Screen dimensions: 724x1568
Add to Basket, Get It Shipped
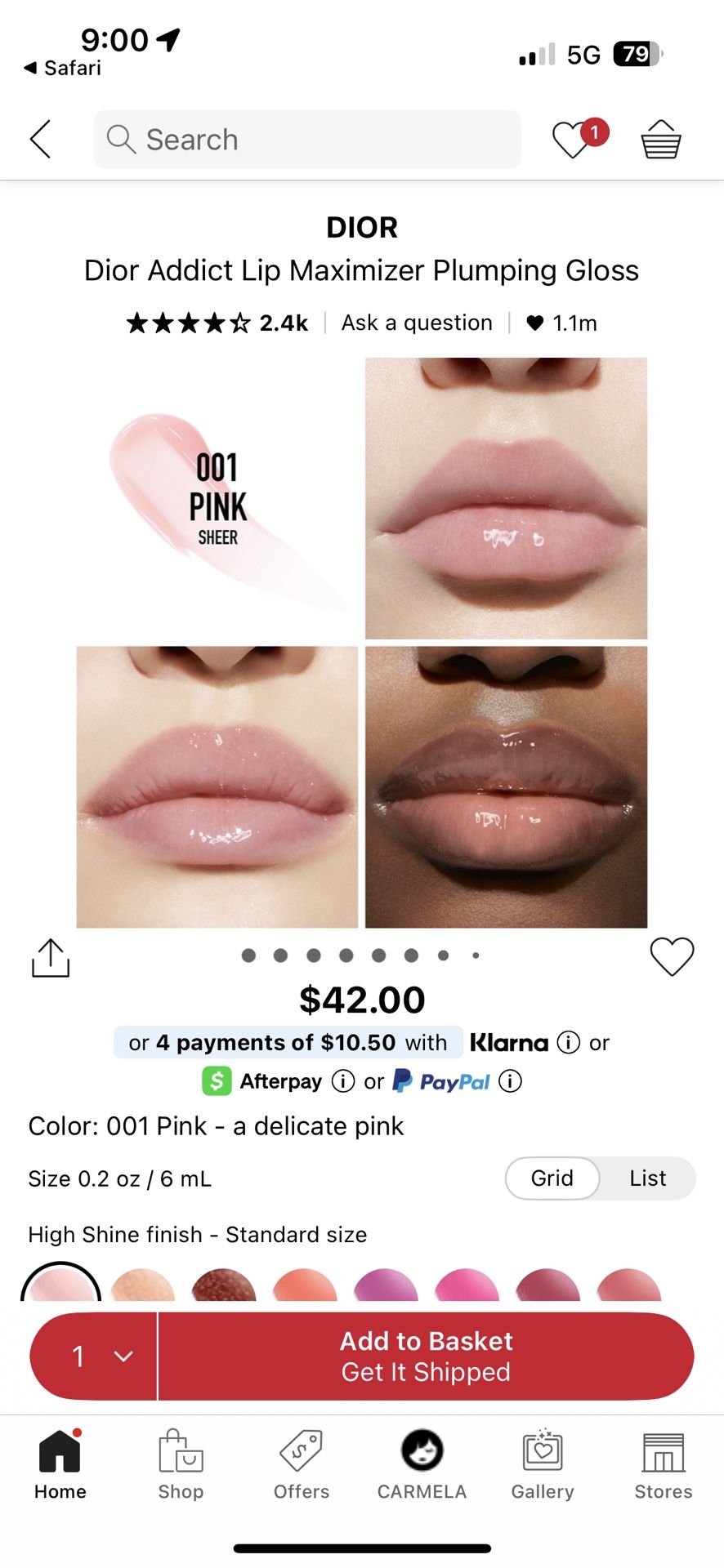coord(427,1356)
